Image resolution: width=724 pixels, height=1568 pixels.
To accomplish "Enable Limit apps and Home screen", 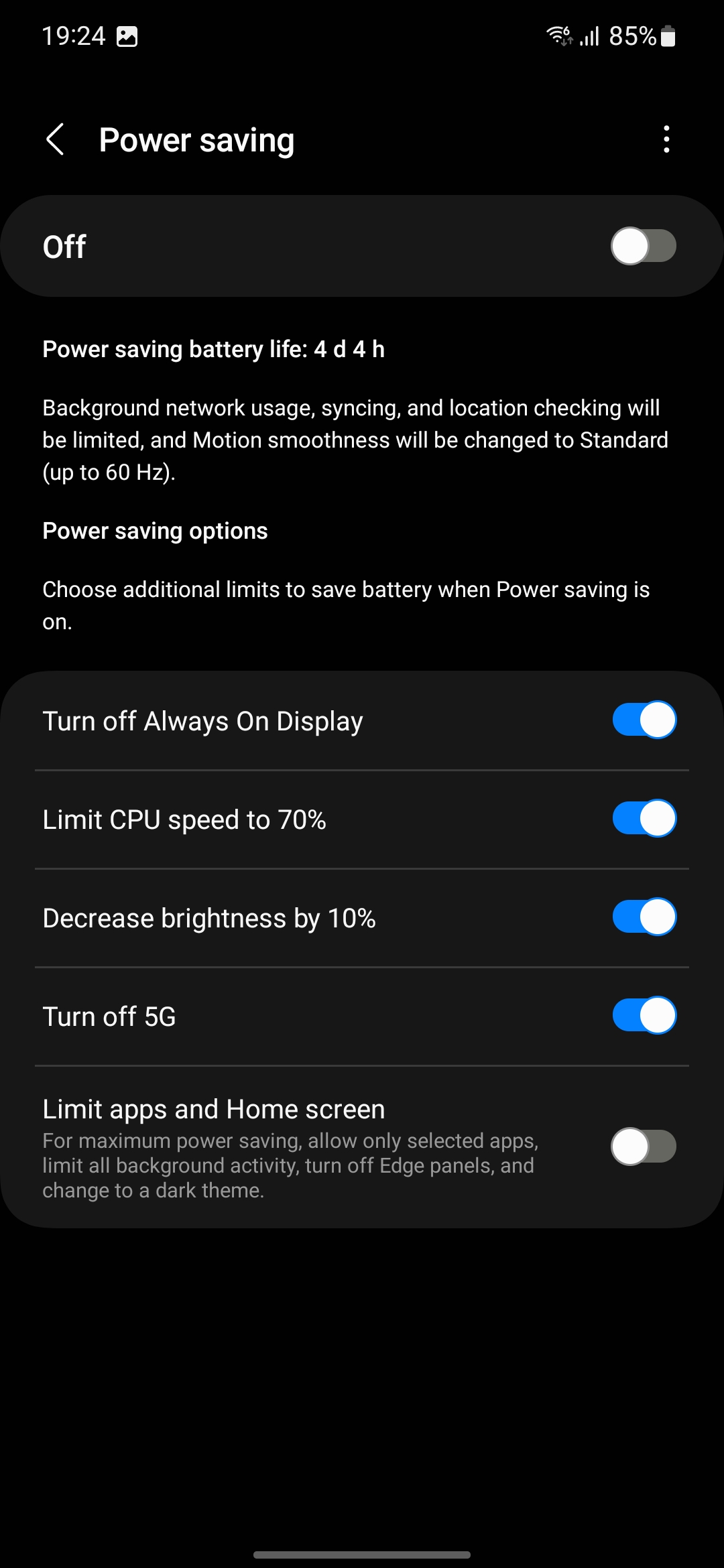I will pyautogui.click(x=643, y=1147).
